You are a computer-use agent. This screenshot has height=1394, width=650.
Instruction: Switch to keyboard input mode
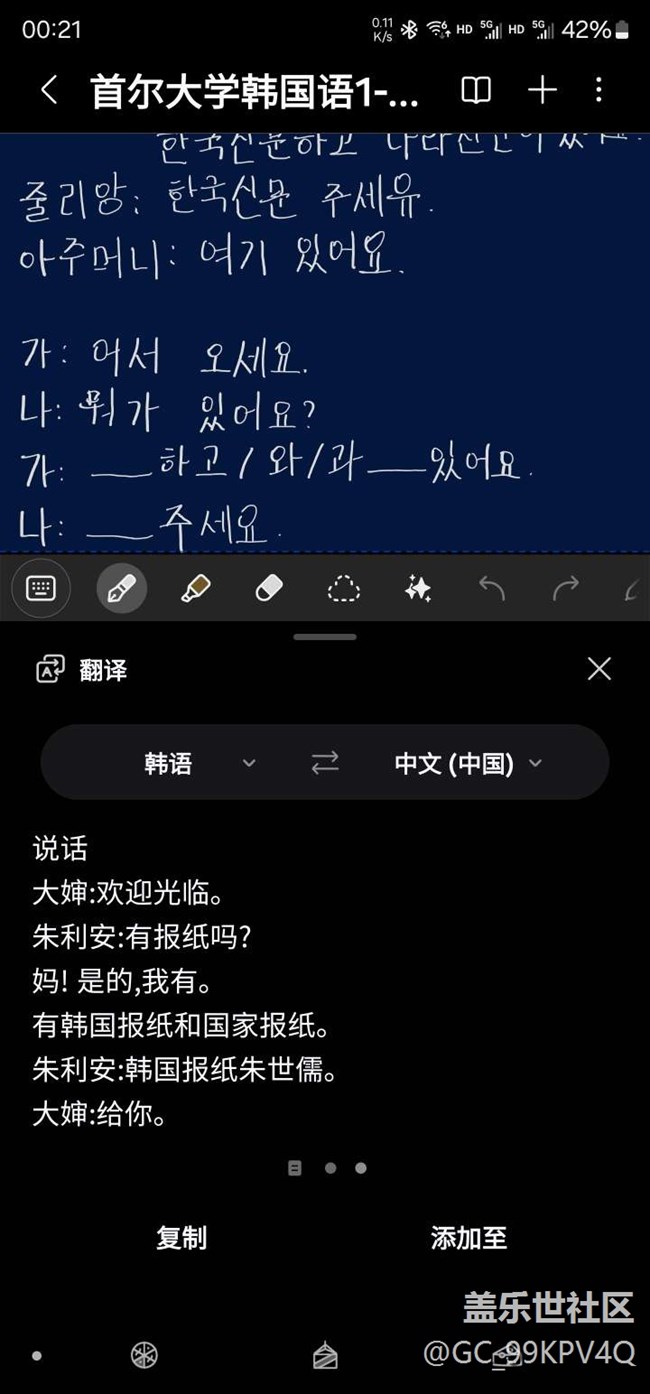pos(41,588)
